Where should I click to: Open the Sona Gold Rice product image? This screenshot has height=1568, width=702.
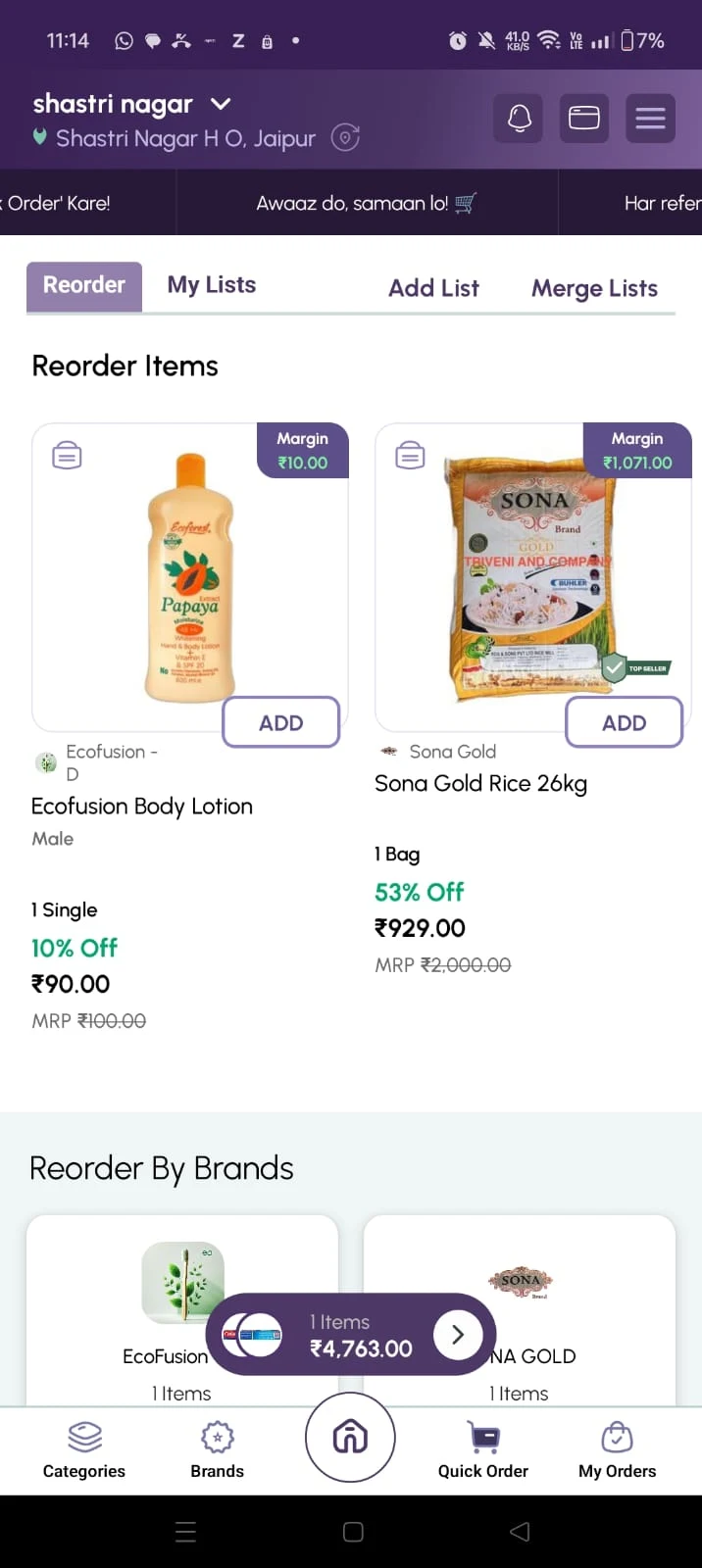click(x=529, y=578)
